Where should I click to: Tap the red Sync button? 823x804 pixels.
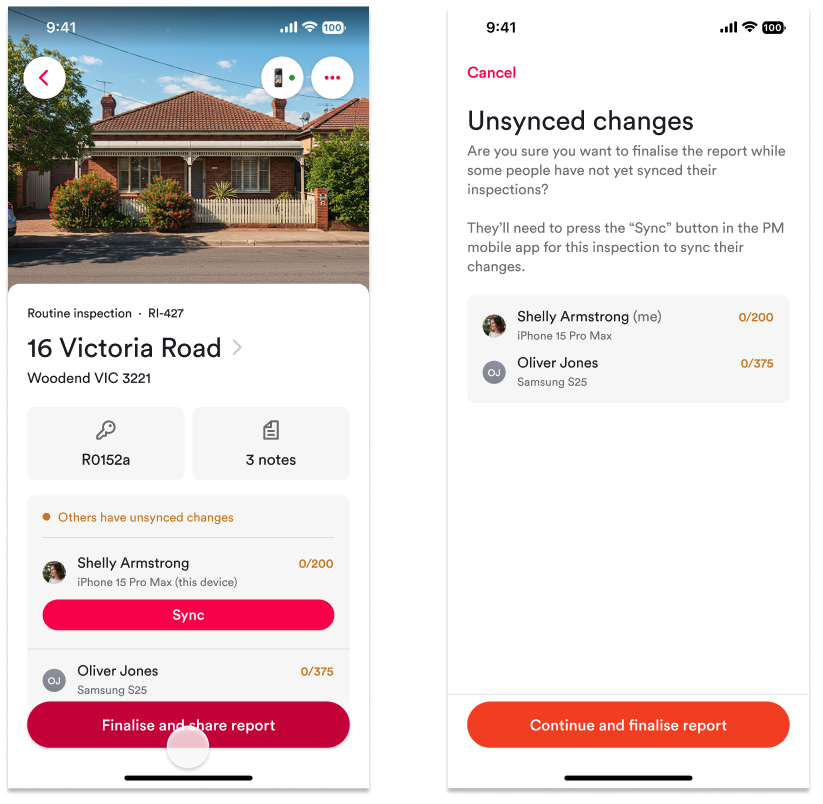click(x=188, y=615)
